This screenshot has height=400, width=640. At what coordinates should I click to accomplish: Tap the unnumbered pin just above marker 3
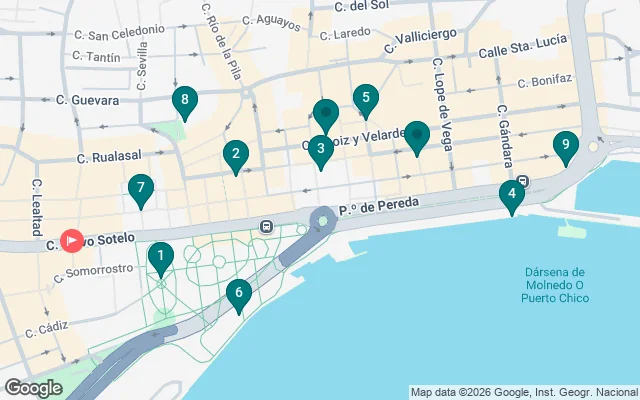tap(324, 115)
